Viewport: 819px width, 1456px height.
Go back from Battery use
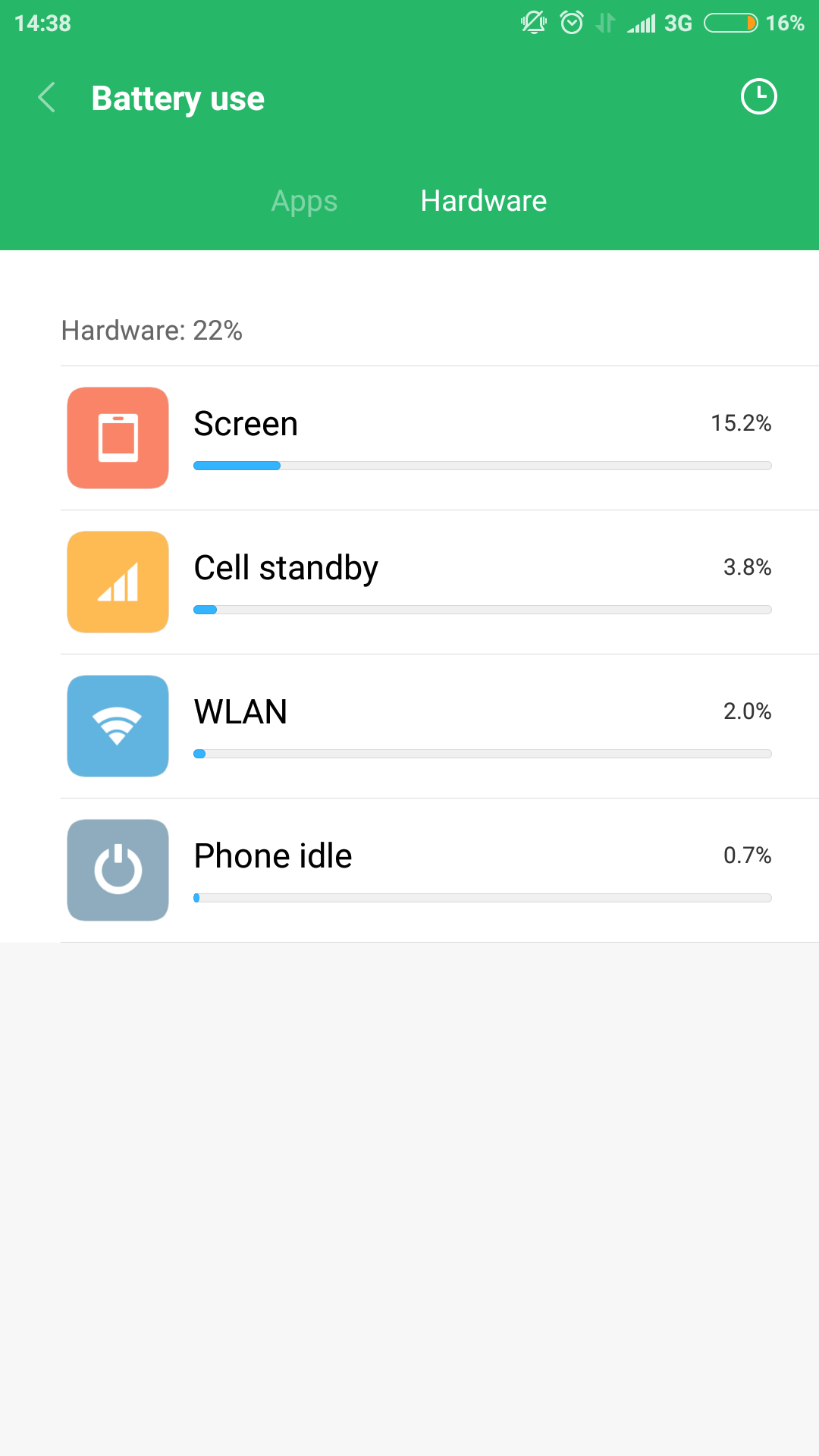pyautogui.click(x=47, y=98)
